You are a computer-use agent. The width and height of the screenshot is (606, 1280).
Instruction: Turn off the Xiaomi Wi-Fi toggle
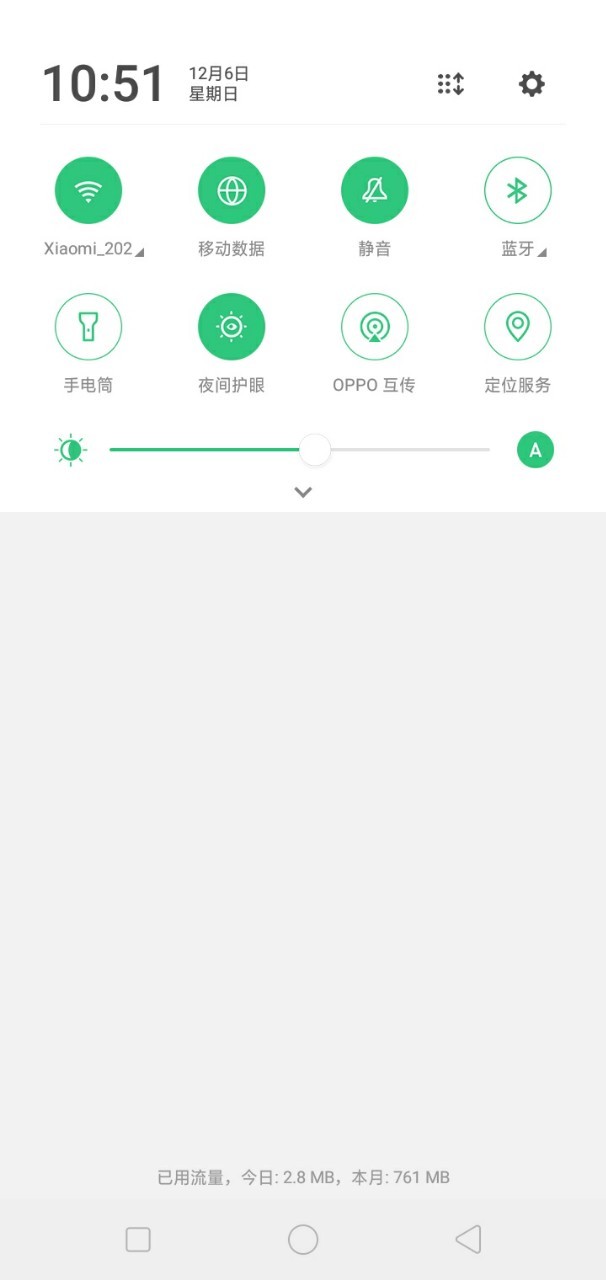(x=88, y=190)
